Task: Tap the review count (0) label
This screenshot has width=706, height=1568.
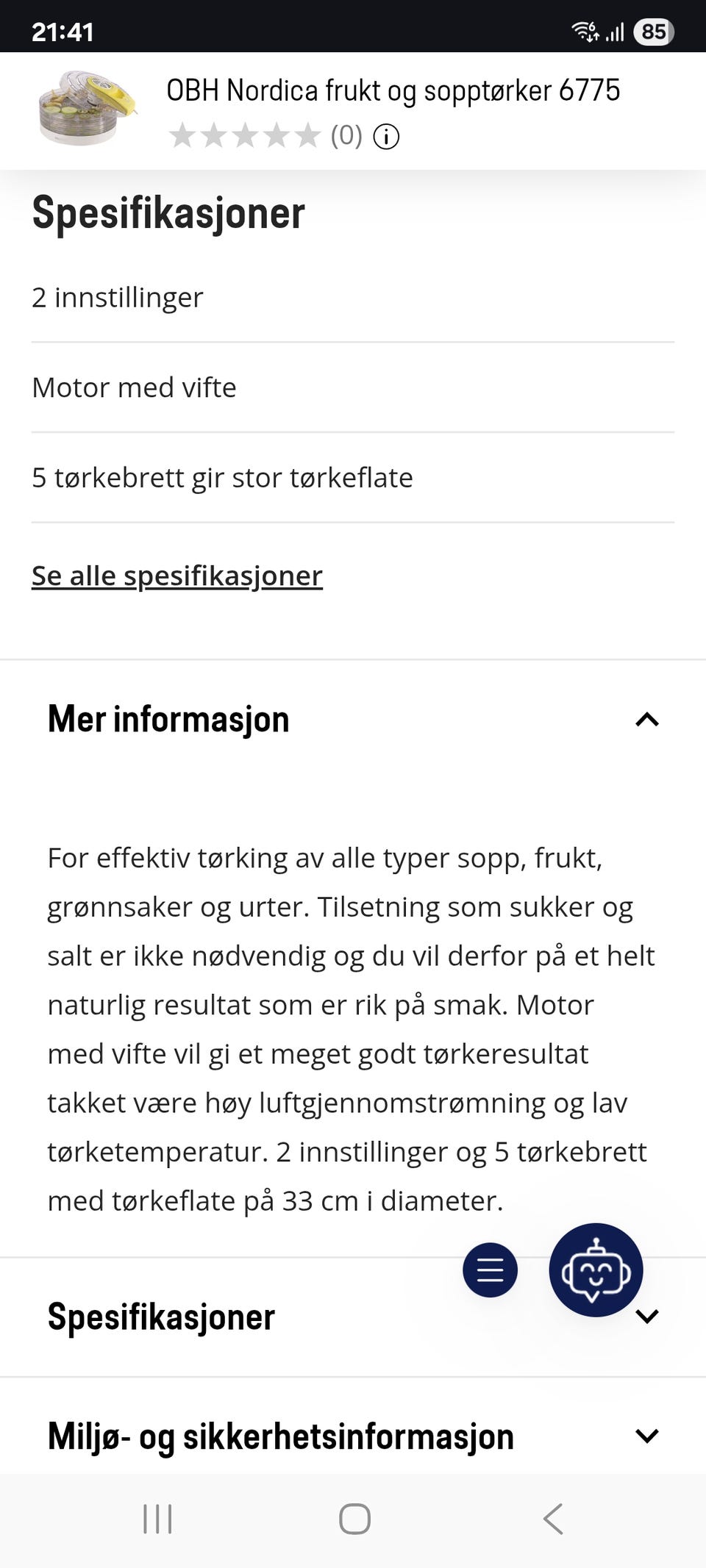Action: pos(346,137)
